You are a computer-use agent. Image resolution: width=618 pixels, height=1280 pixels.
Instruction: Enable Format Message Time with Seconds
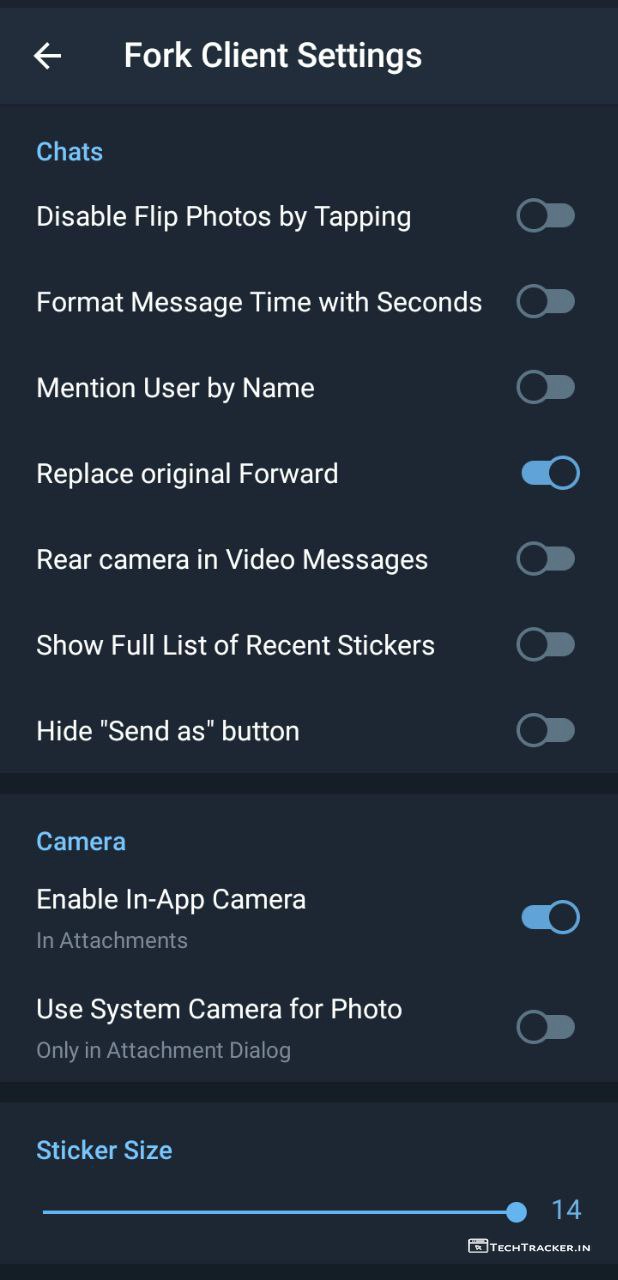[x=546, y=302]
